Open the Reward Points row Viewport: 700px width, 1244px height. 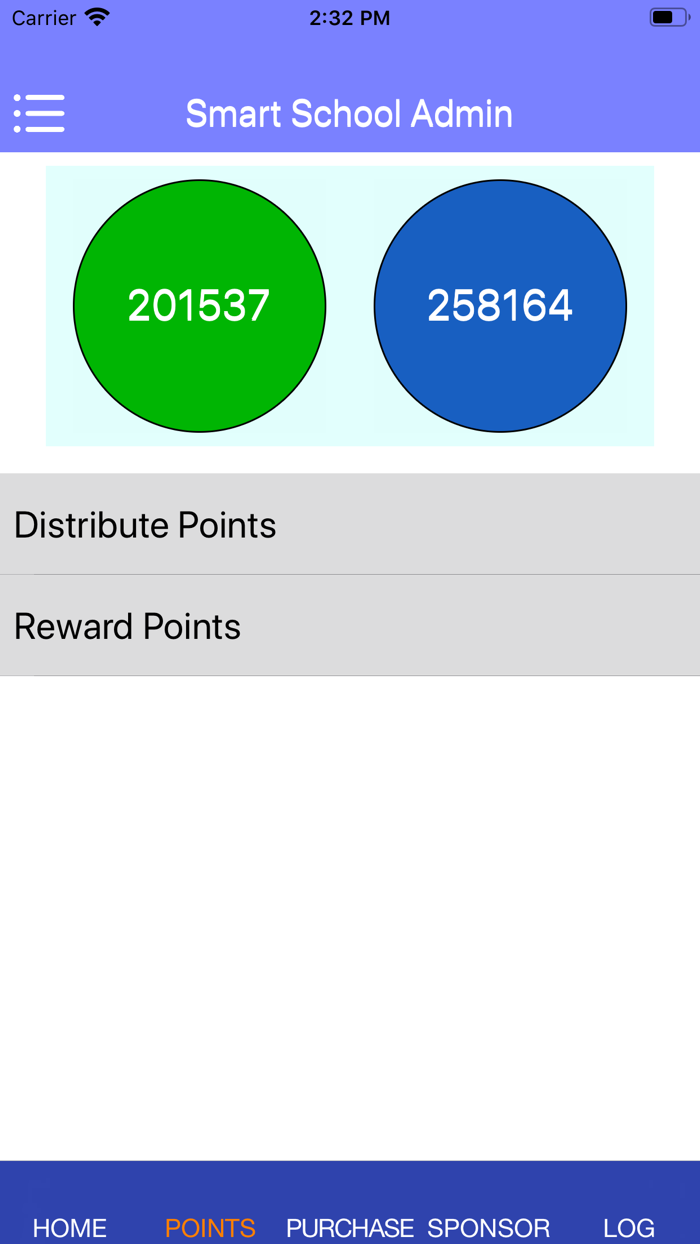click(x=350, y=626)
